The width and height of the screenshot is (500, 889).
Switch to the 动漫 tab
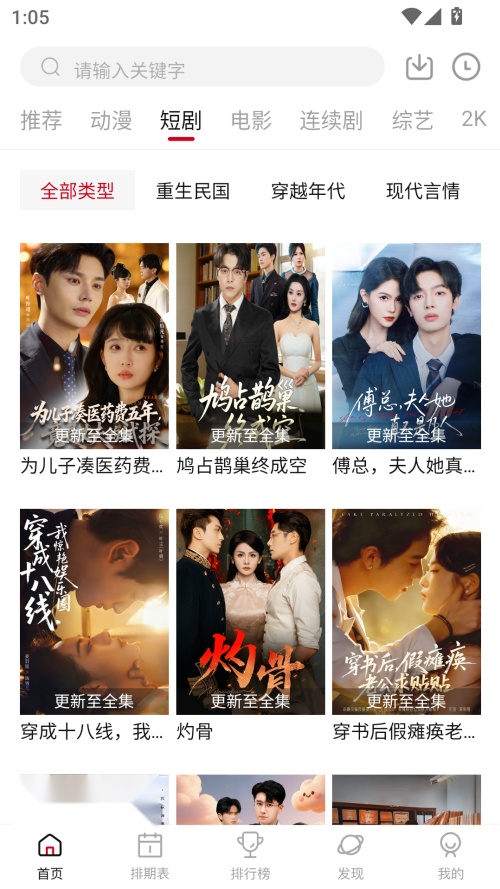coord(111,120)
